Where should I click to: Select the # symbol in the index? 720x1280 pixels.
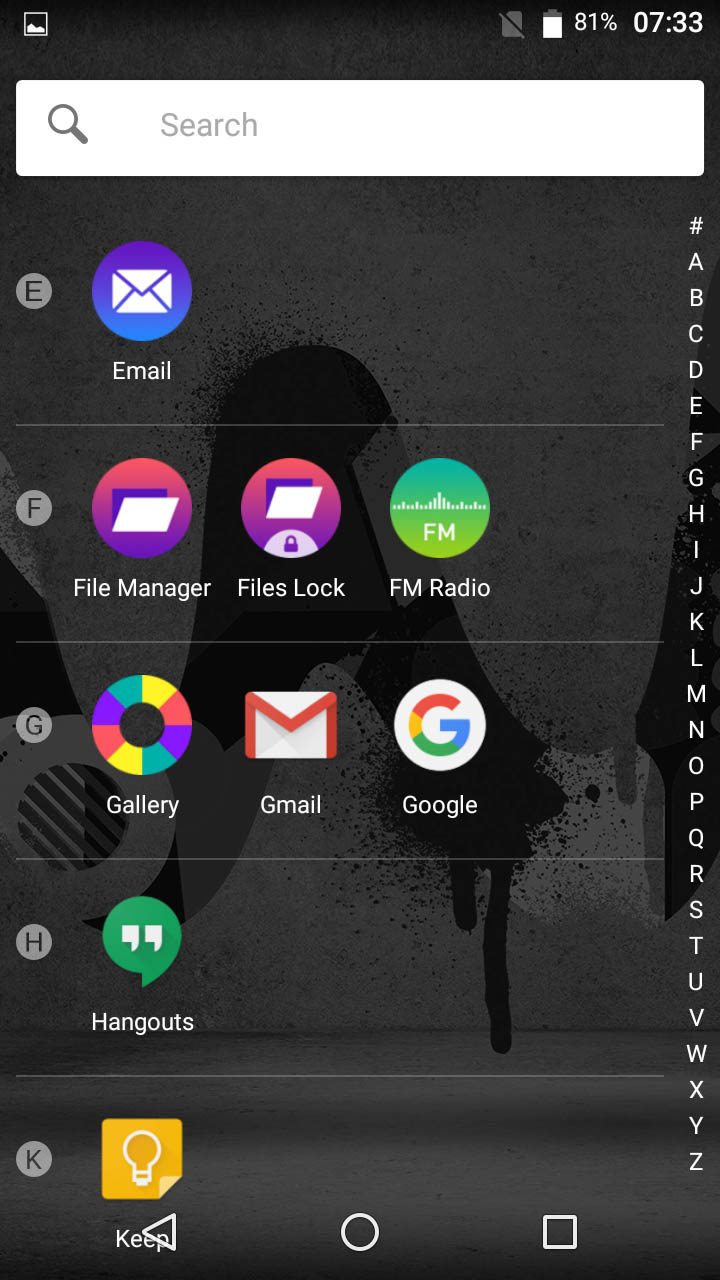pyautogui.click(x=696, y=226)
